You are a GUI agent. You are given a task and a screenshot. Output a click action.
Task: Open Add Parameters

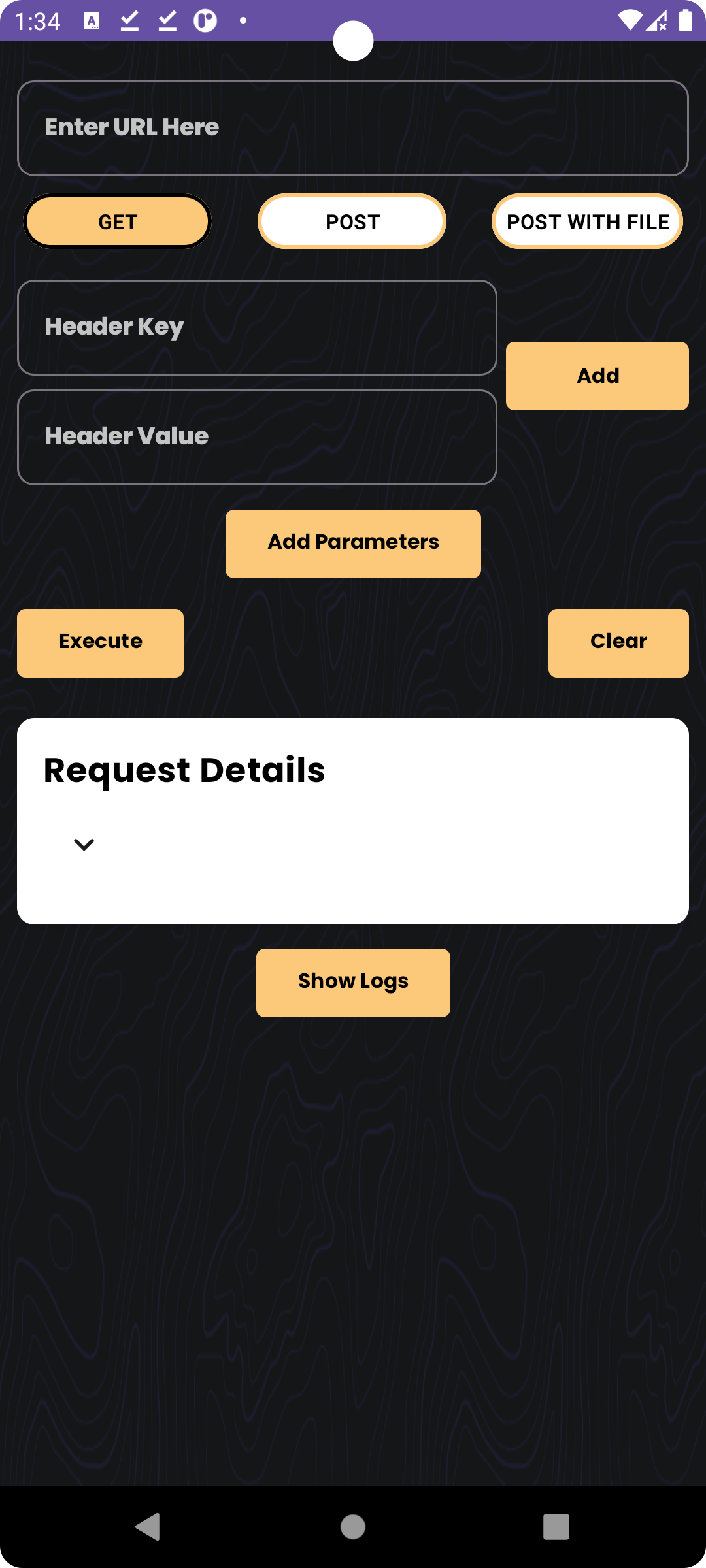click(x=353, y=543)
